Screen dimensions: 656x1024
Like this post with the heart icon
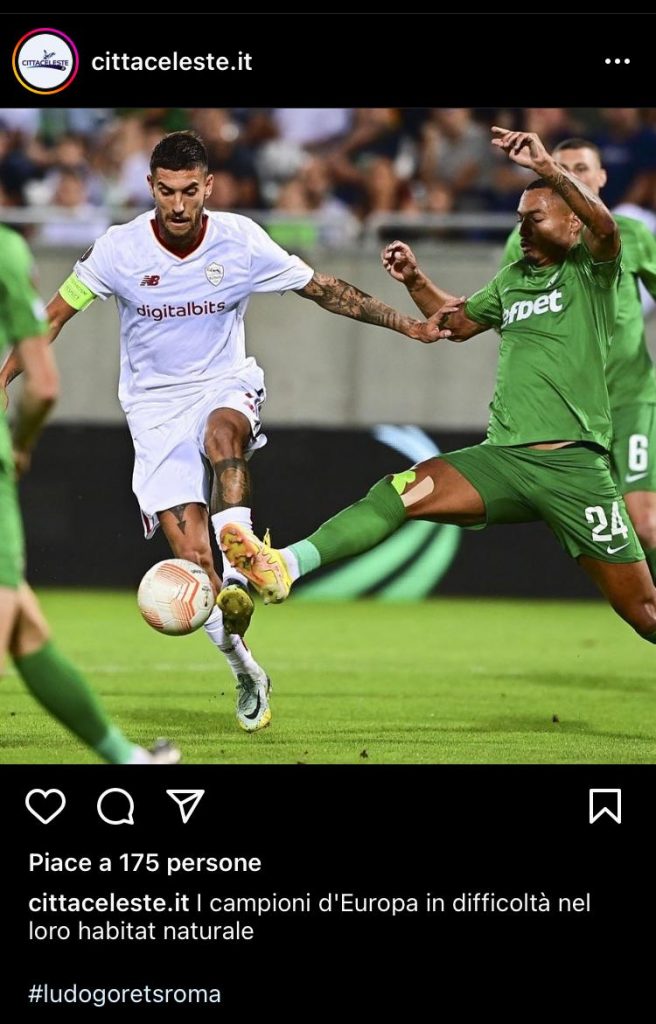45,806
